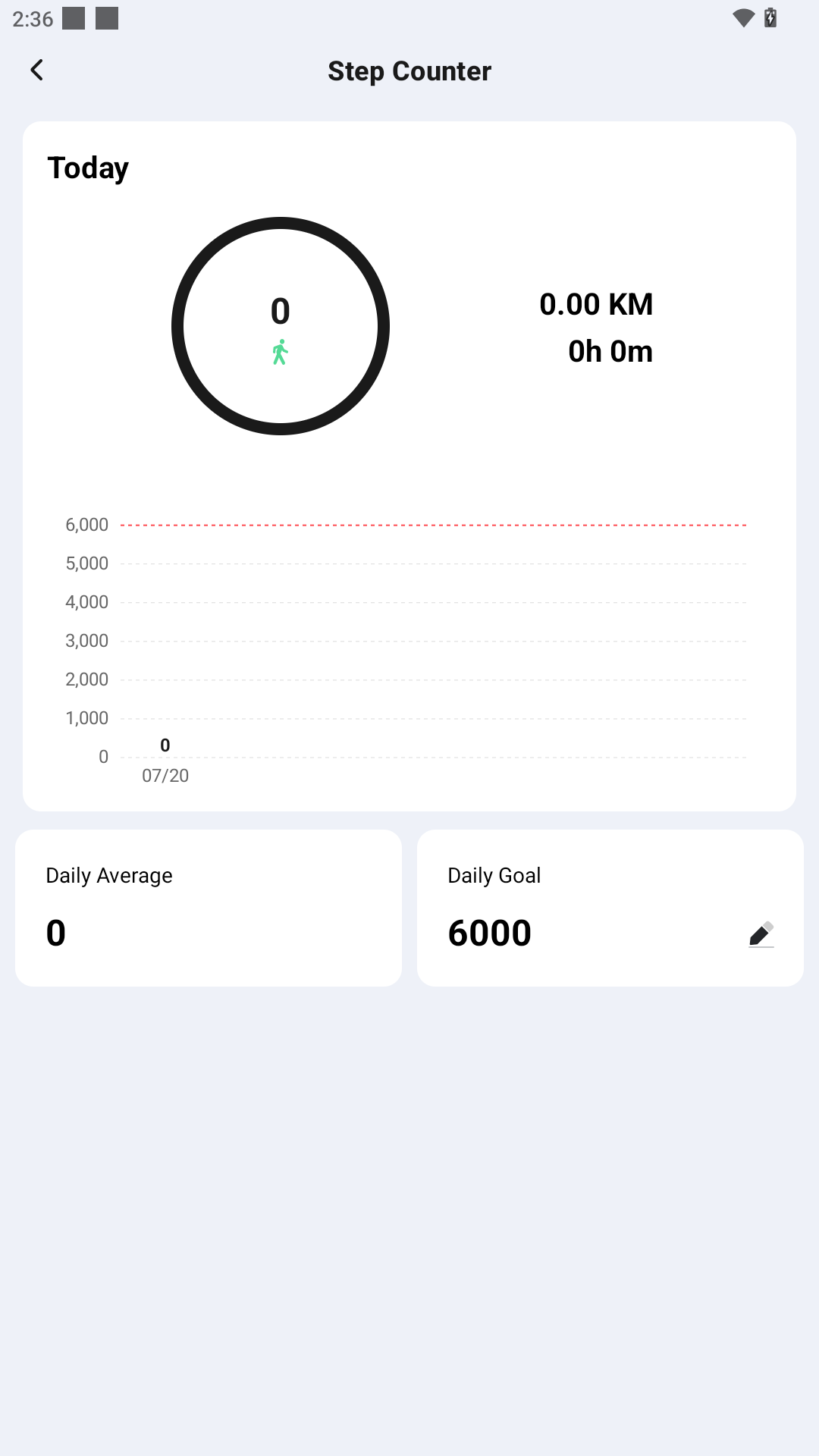Open the Daily Goal card
Screen dimensions: 819x1456
610,908
